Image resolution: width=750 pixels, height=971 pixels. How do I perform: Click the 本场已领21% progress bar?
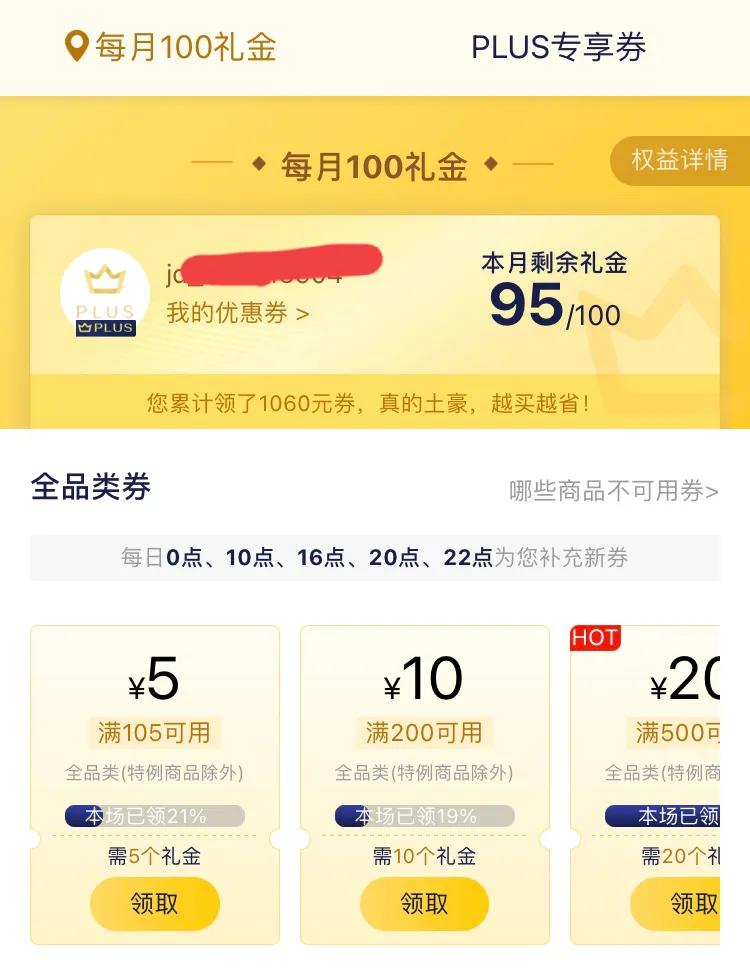153,816
